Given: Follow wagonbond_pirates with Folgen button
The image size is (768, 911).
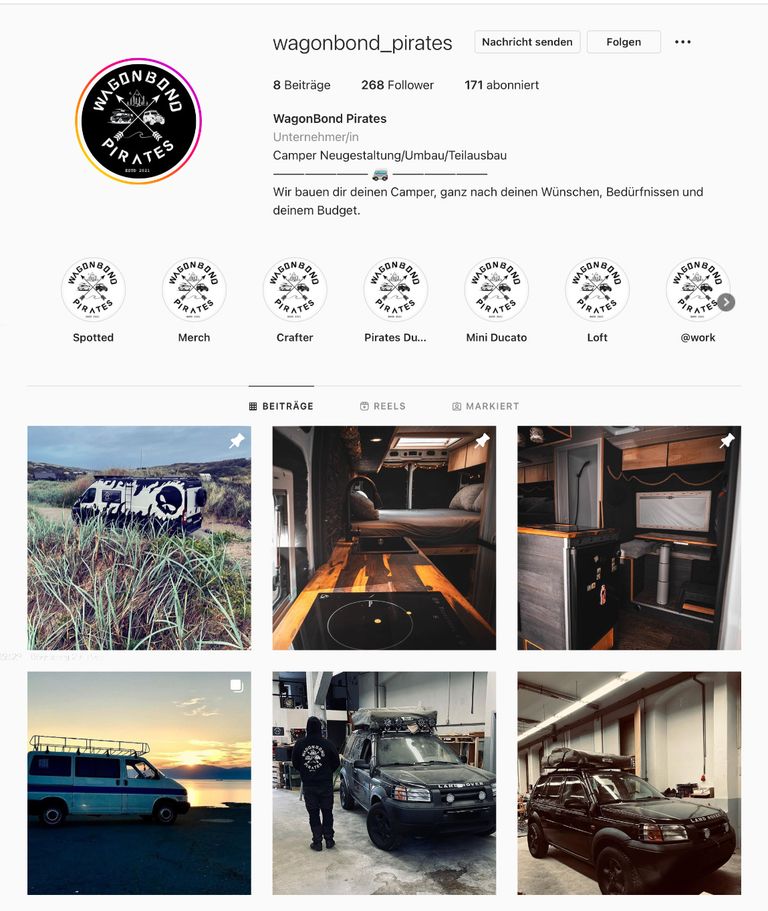Looking at the screenshot, I should tap(623, 42).
